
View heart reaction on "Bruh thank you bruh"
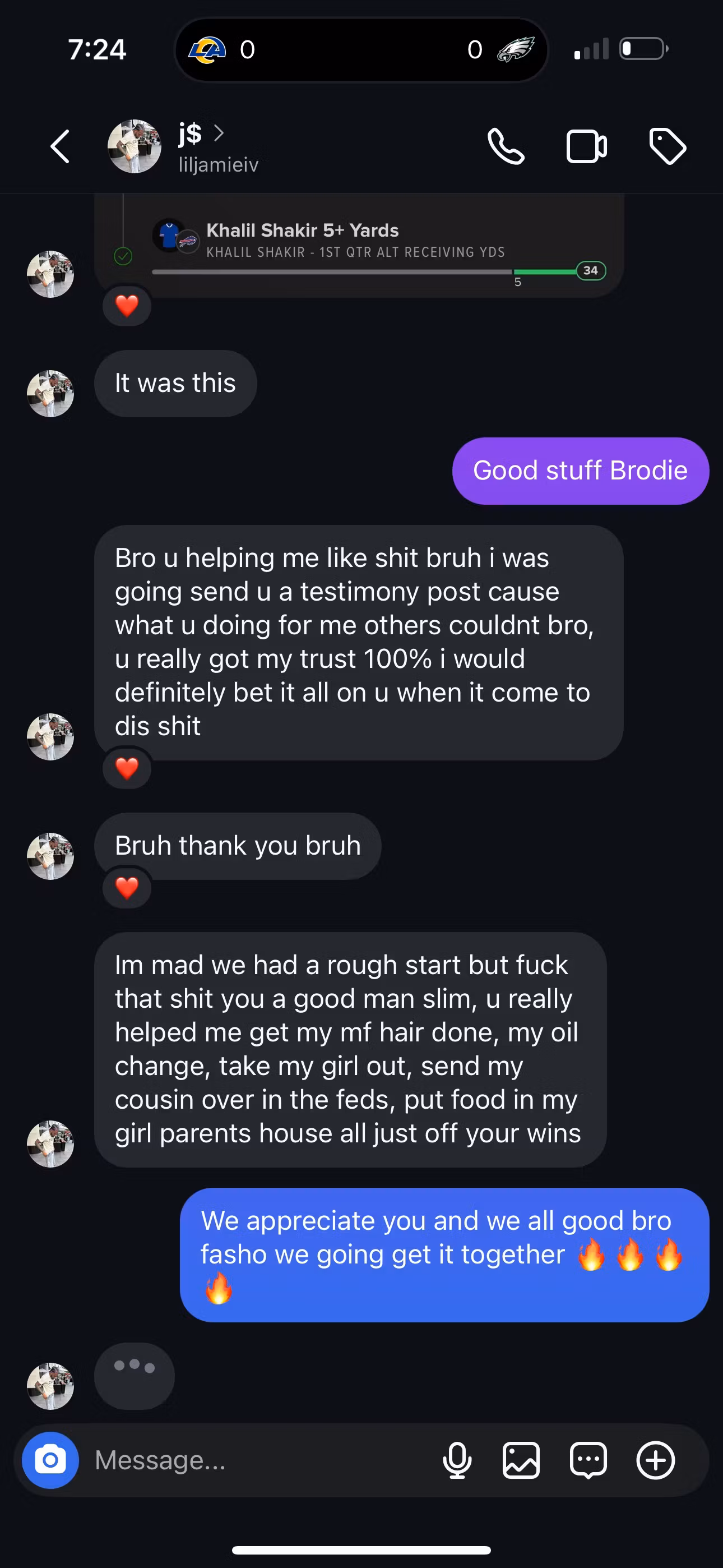[x=127, y=888]
